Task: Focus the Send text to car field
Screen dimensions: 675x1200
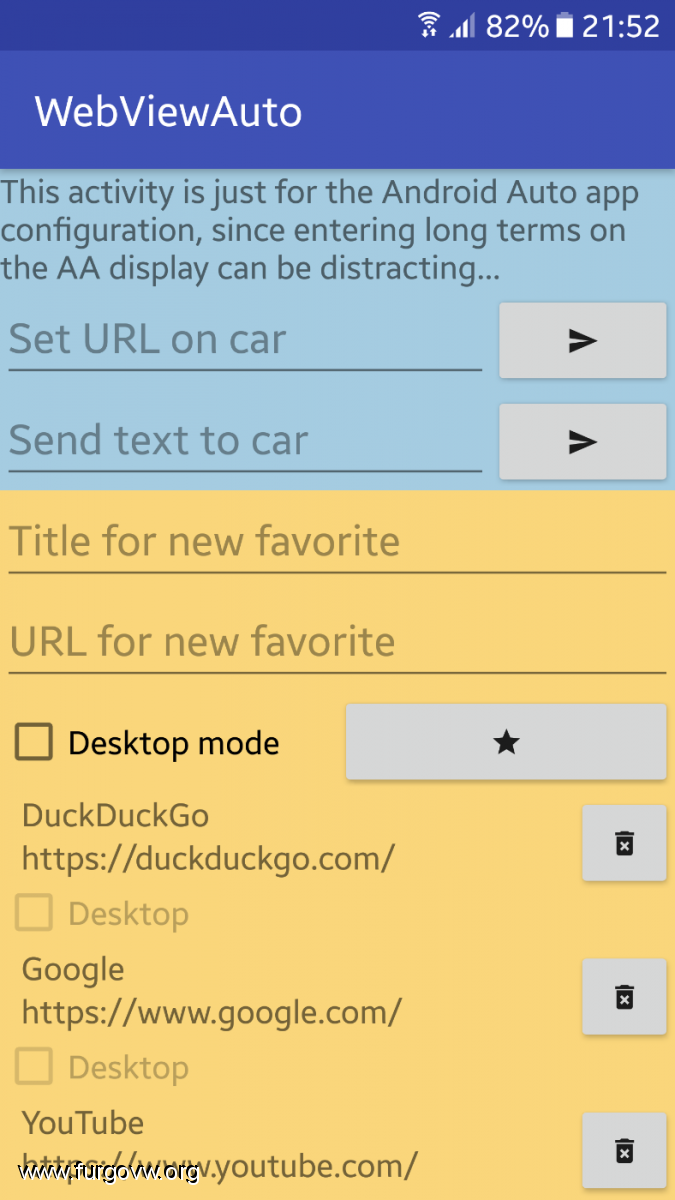Action: (245, 441)
